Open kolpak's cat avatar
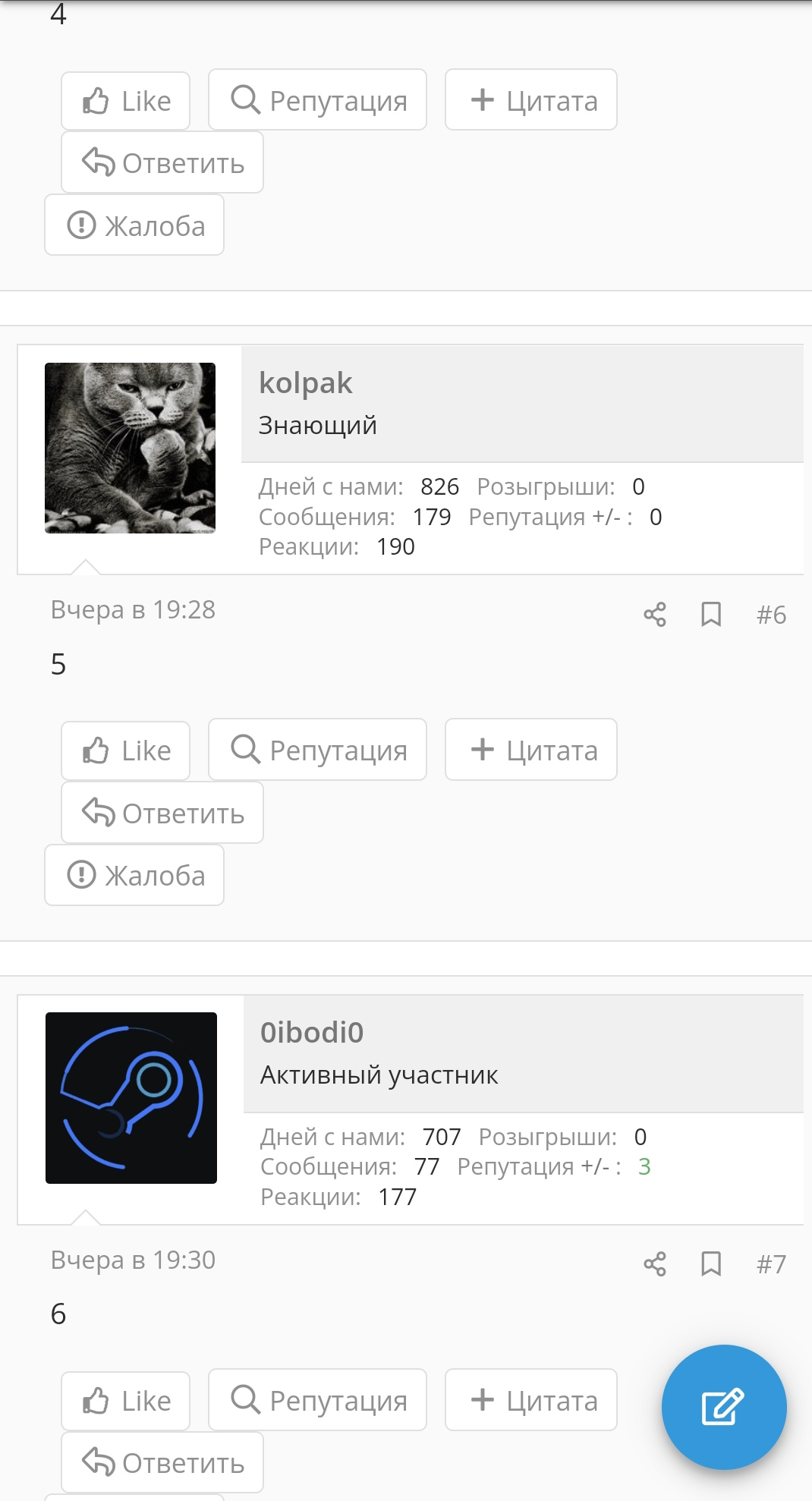 tap(131, 448)
